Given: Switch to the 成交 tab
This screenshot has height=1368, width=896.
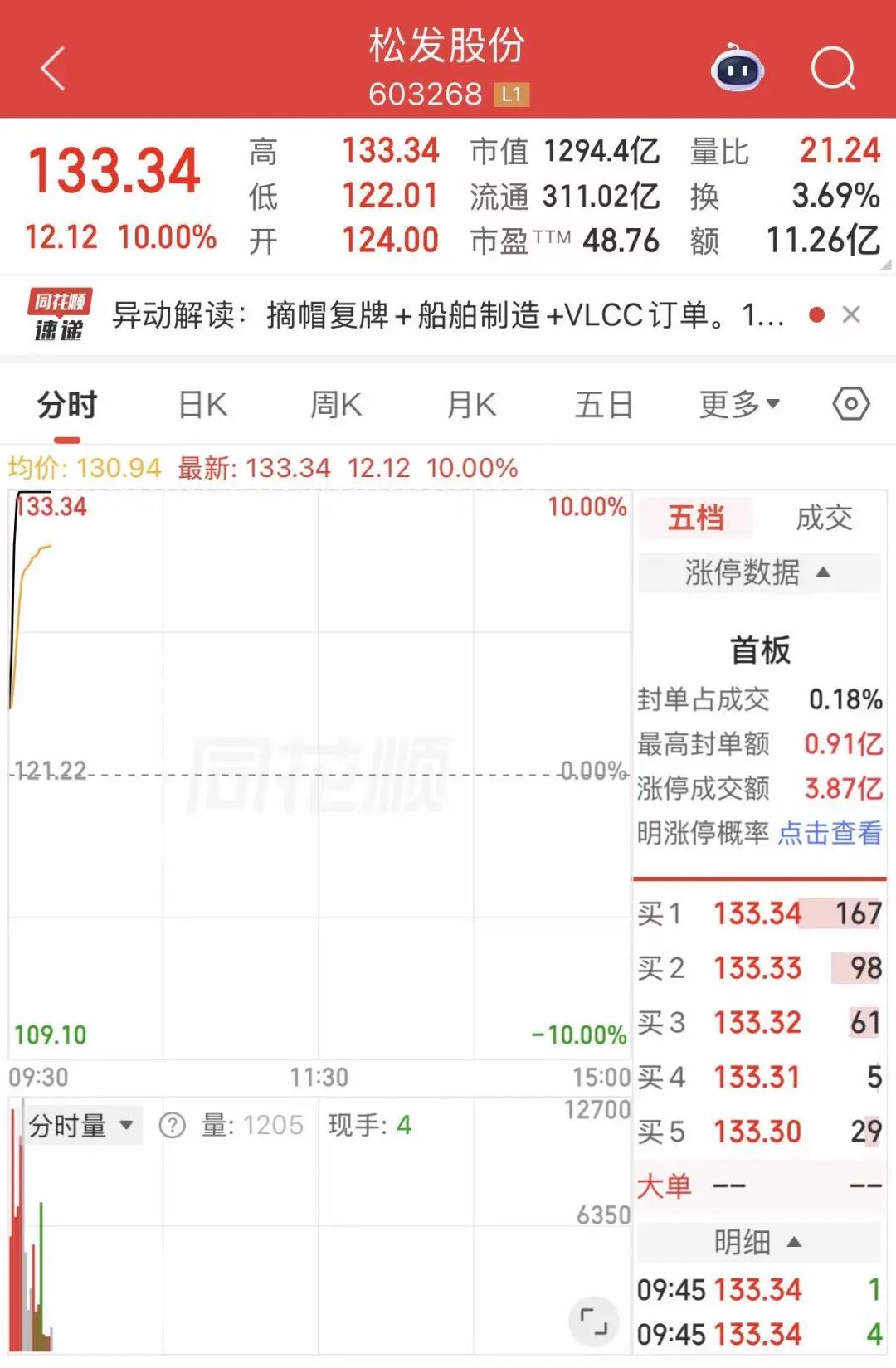Looking at the screenshot, I should tap(824, 518).
